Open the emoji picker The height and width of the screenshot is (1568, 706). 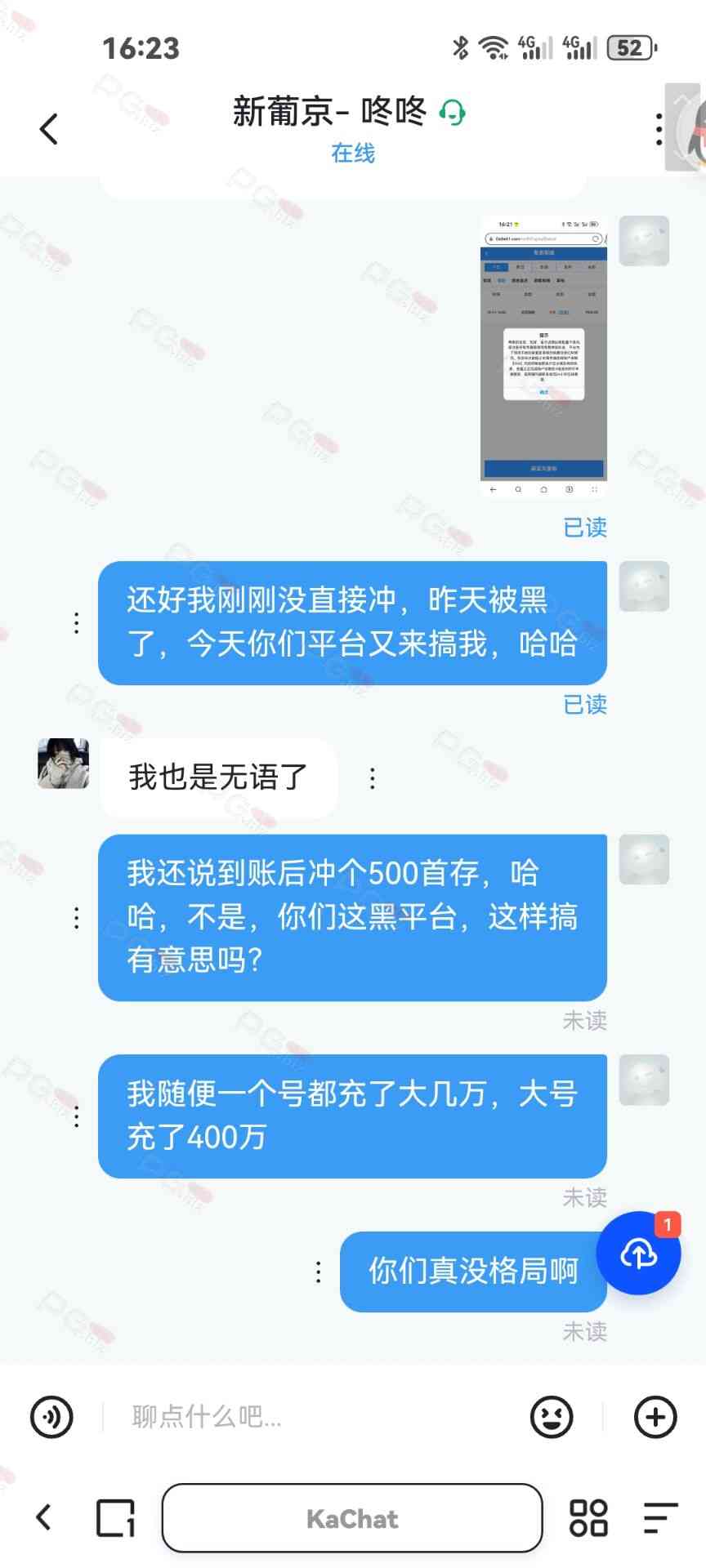[x=552, y=1417]
